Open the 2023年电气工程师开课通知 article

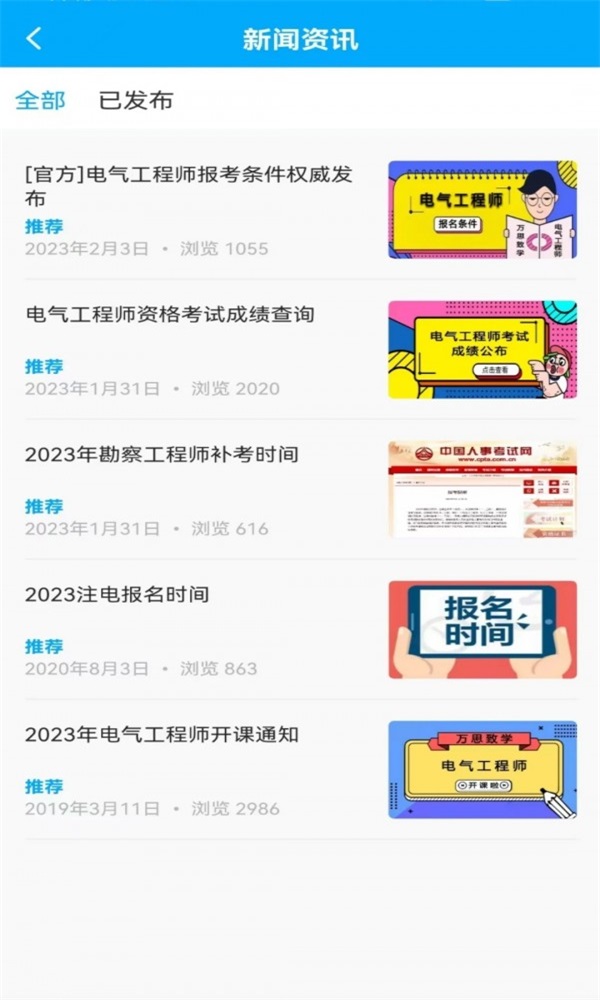click(x=300, y=769)
